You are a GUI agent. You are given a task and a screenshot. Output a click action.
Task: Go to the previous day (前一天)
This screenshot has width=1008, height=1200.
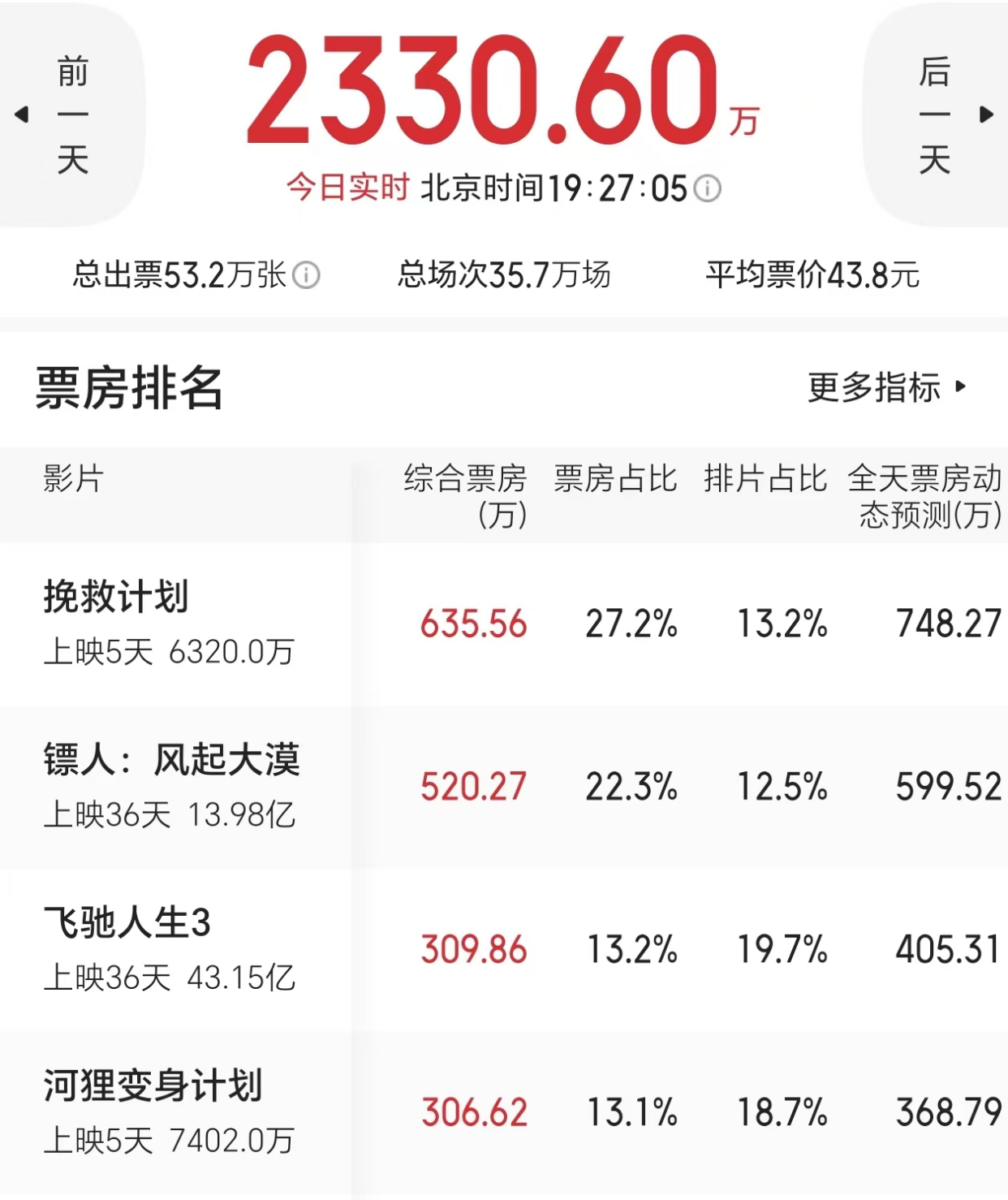(71, 114)
